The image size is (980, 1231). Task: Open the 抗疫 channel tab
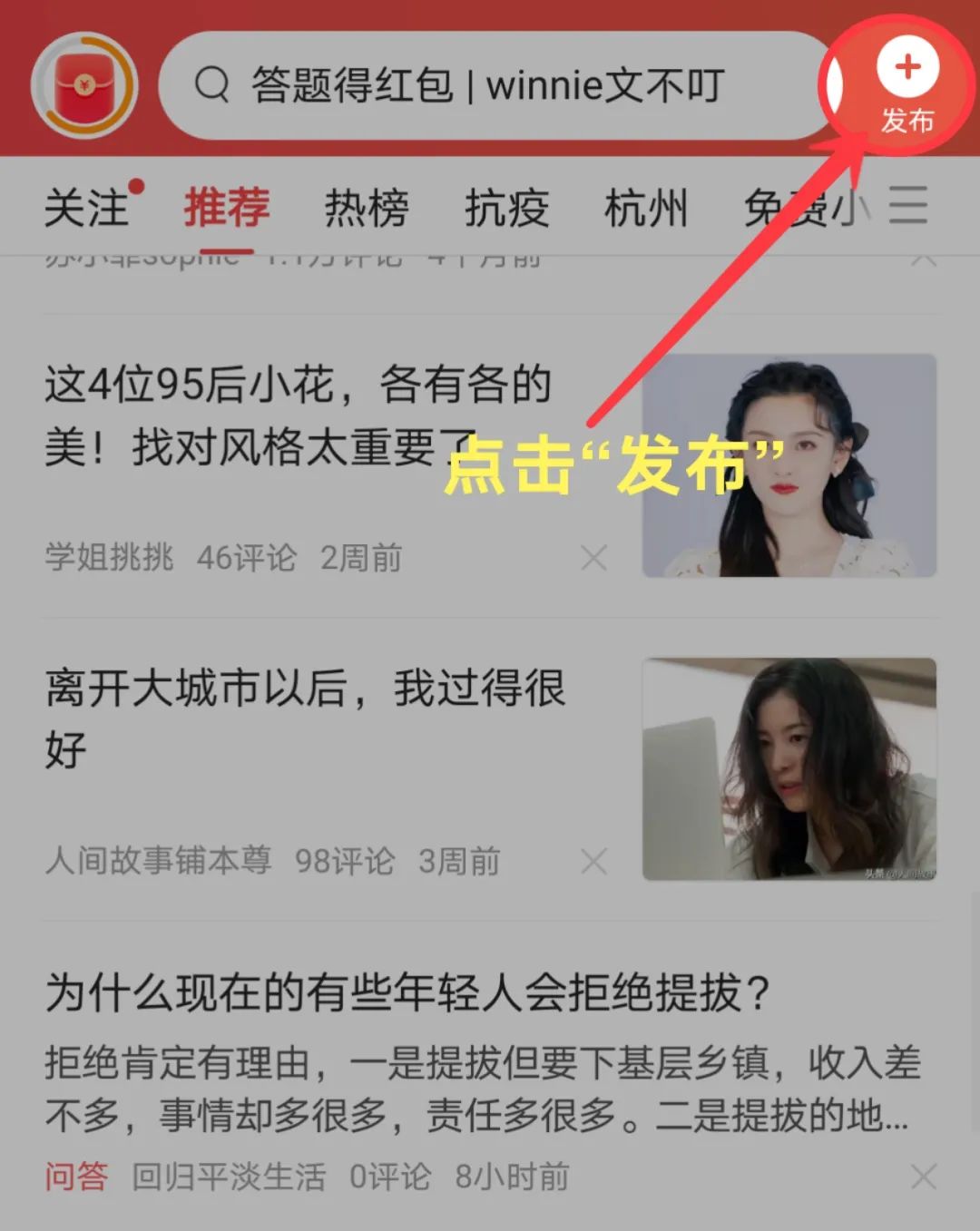coord(506,207)
